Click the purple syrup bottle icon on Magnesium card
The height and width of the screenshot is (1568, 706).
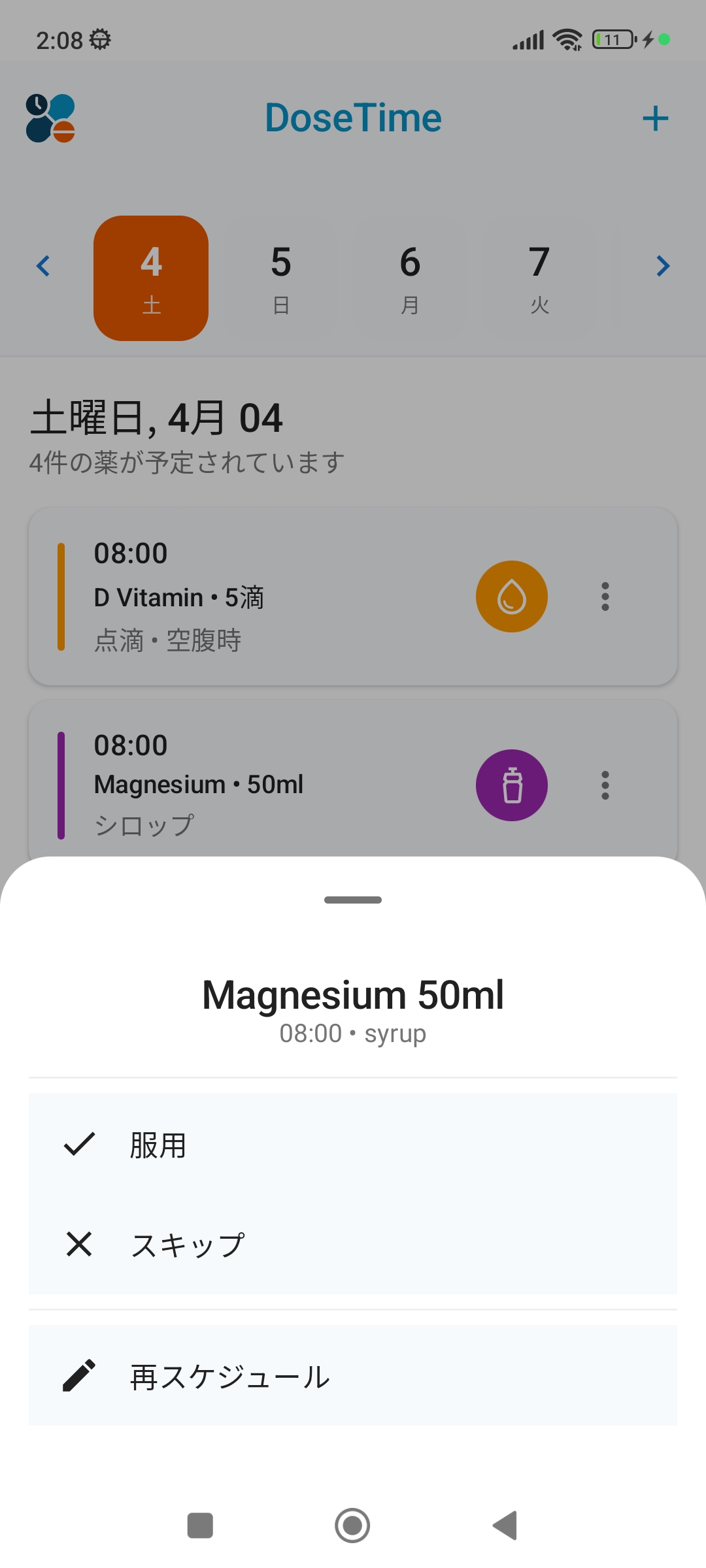coord(513,786)
